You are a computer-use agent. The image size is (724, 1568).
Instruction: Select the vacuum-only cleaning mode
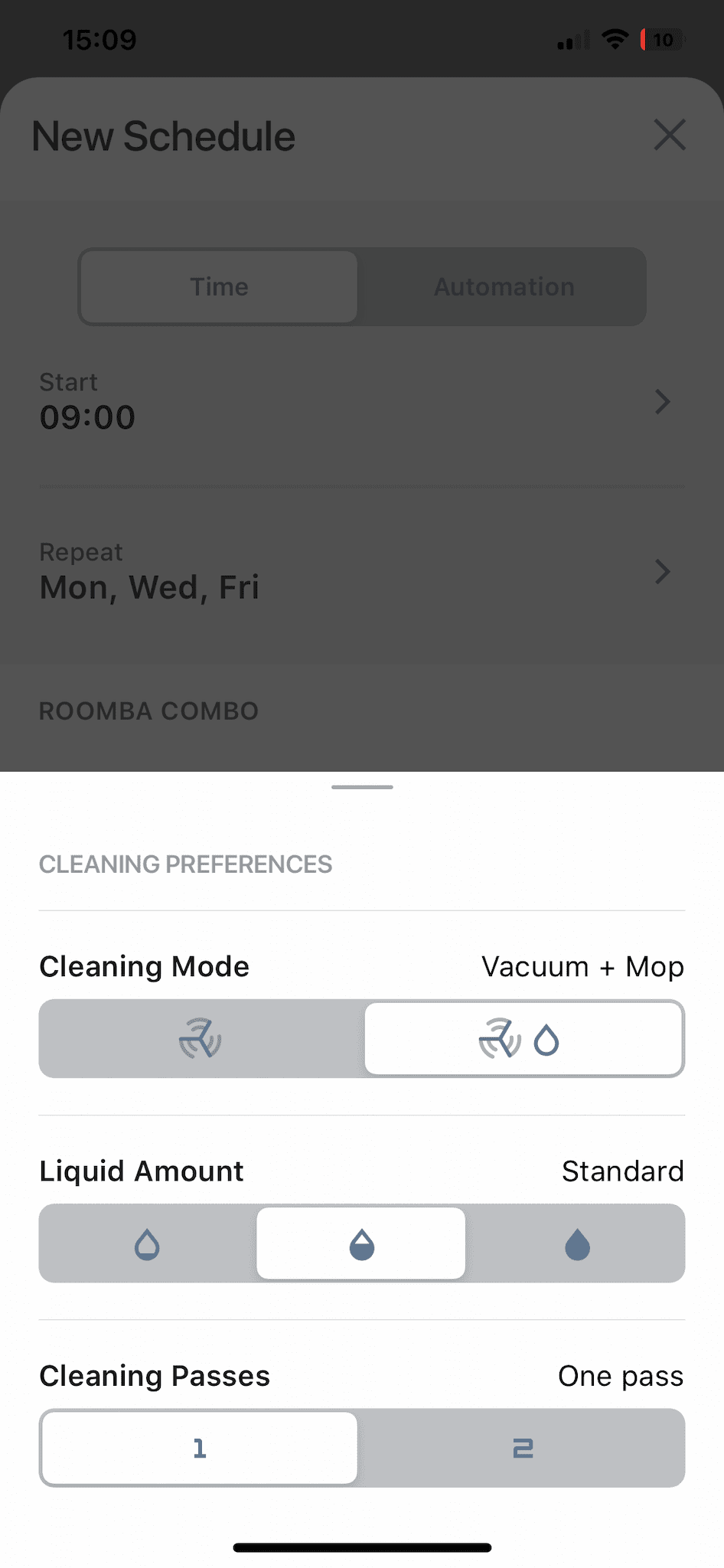(201, 1038)
